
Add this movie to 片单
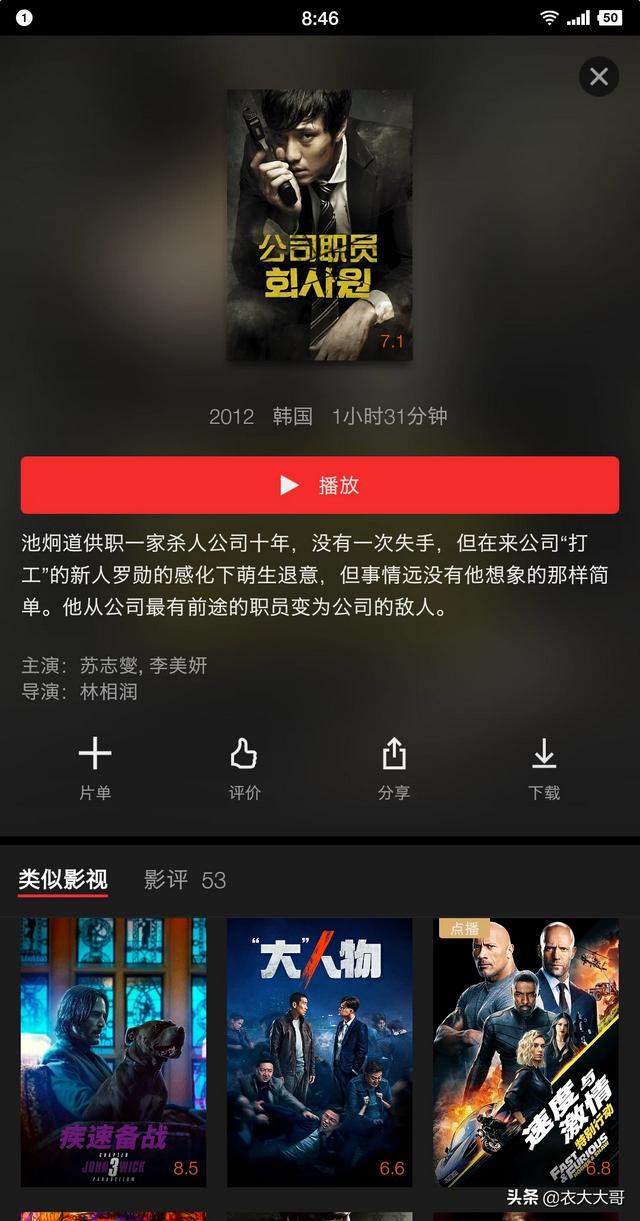click(95, 768)
